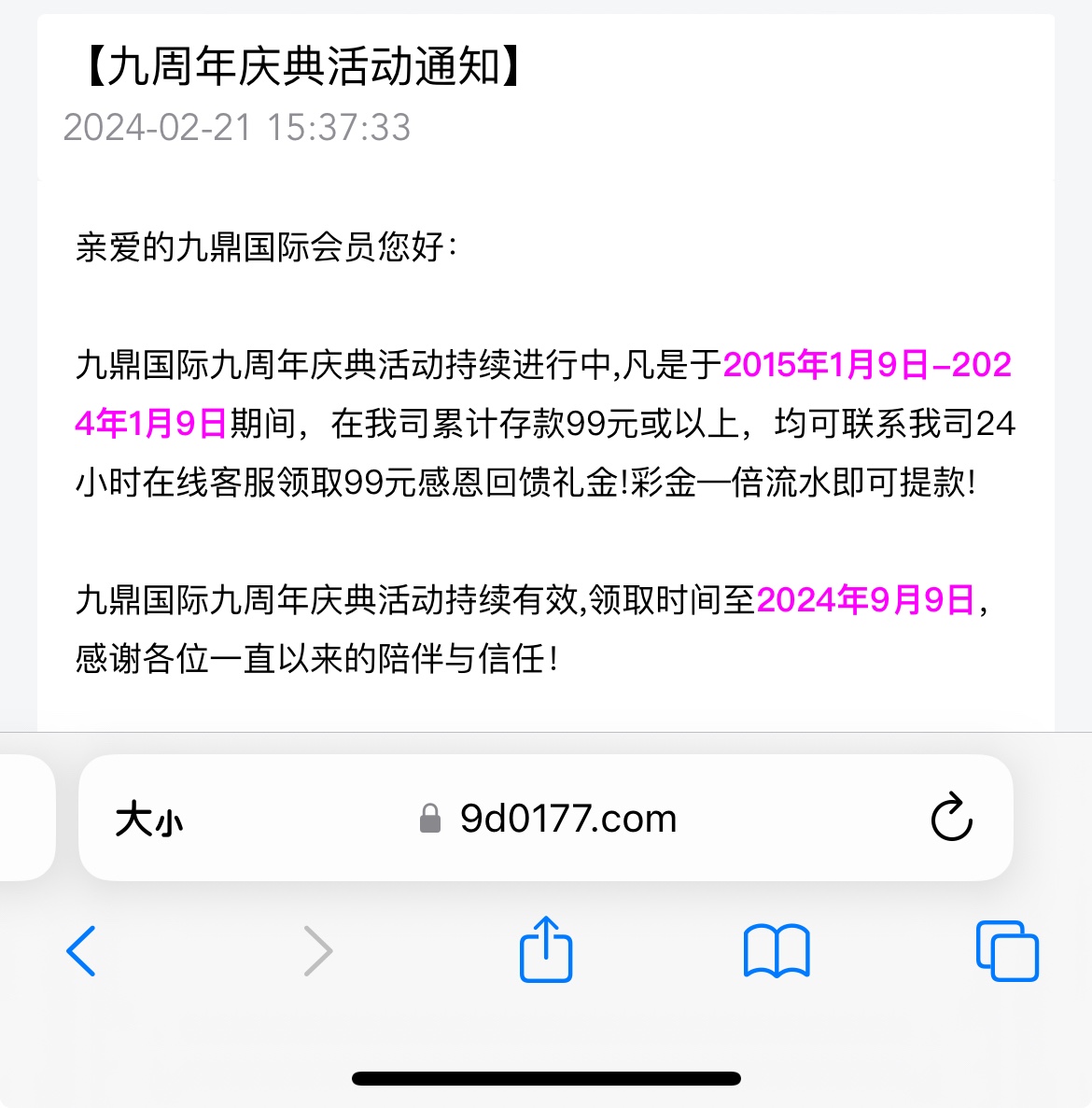Tap the 9d0177.com address bar
This screenshot has height=1108, width=1092.
coord(567,819)
